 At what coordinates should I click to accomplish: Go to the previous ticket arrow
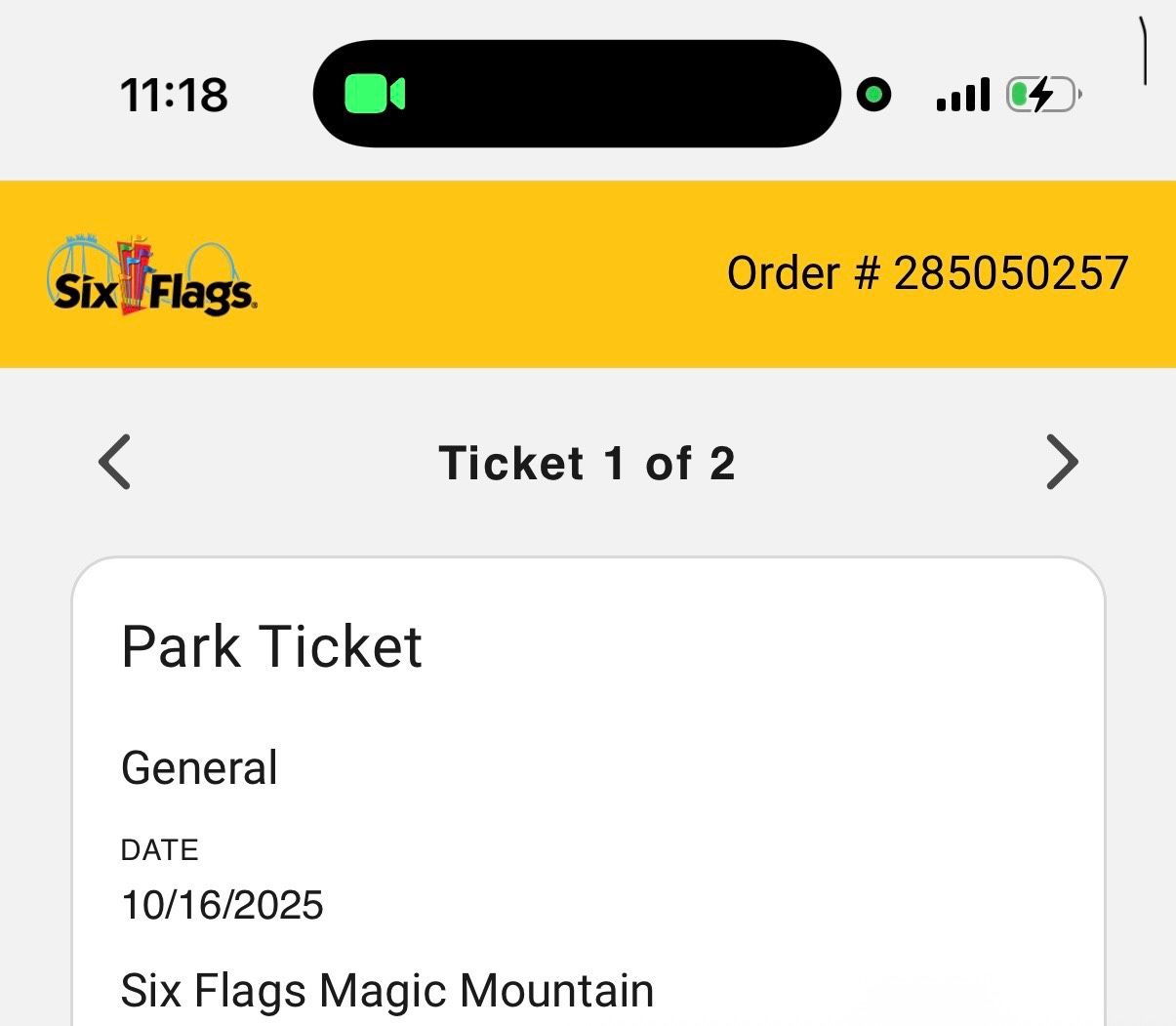(x=115, y=462)
